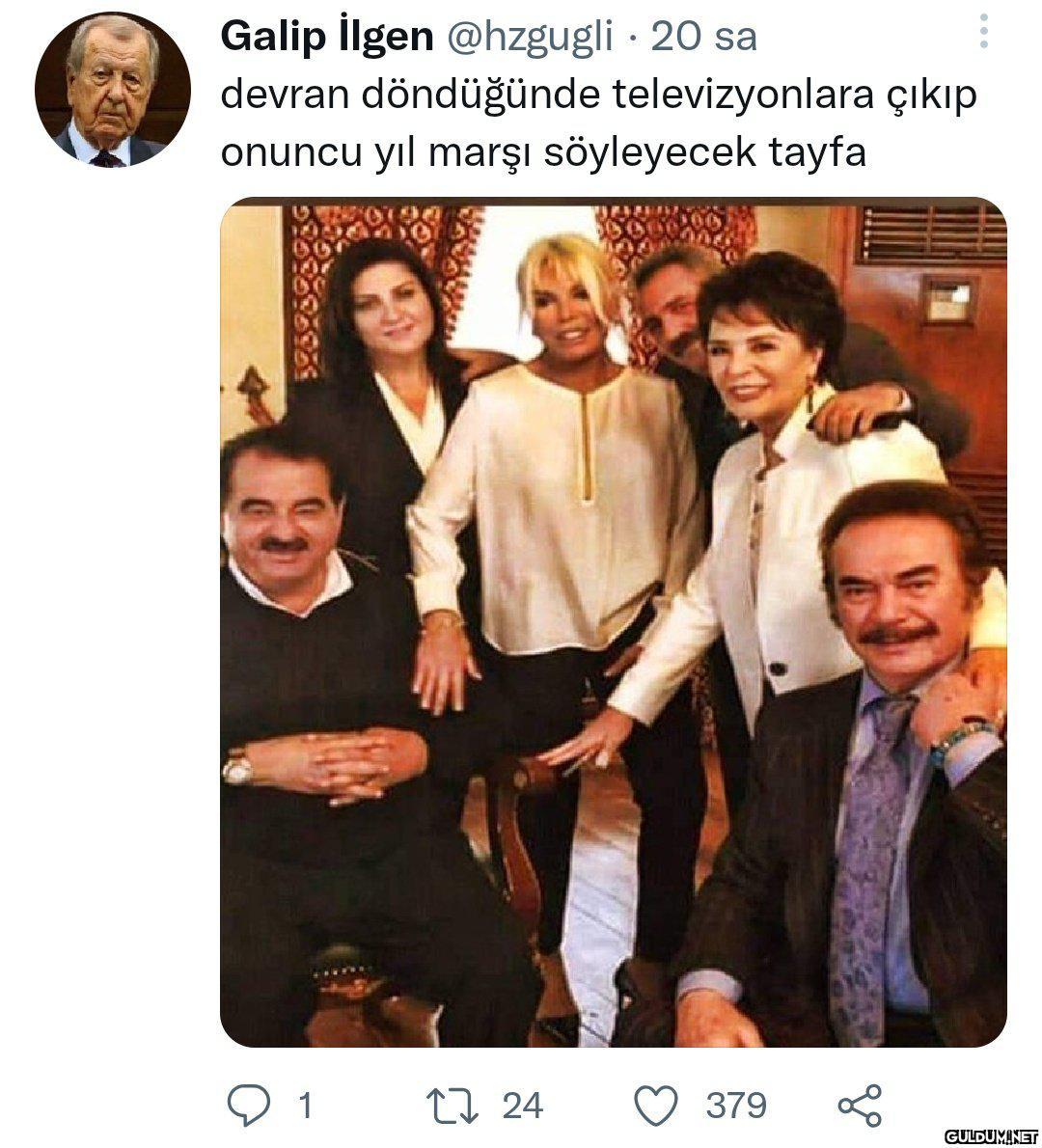The height and width of the screenshot is (1148, 1042).
Task: Open the group photo in the tweet
Action: tap(613, 622)
